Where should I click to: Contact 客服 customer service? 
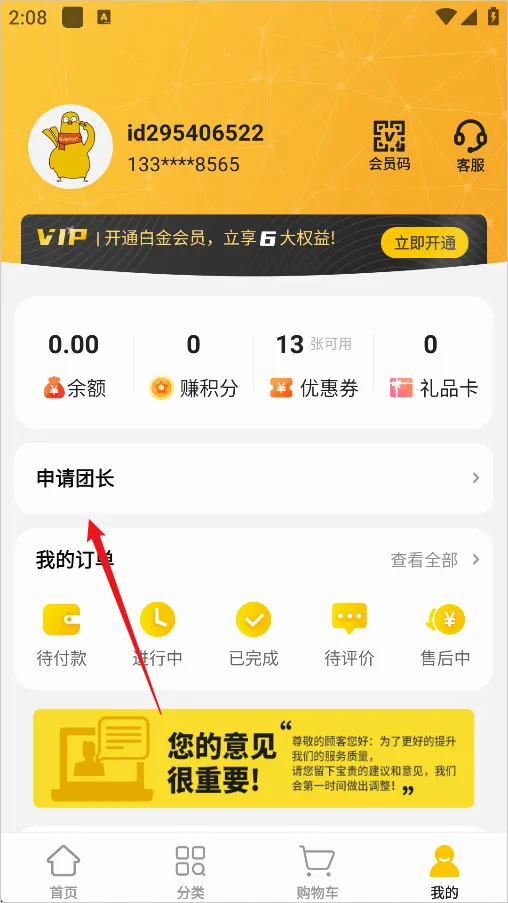471,145
